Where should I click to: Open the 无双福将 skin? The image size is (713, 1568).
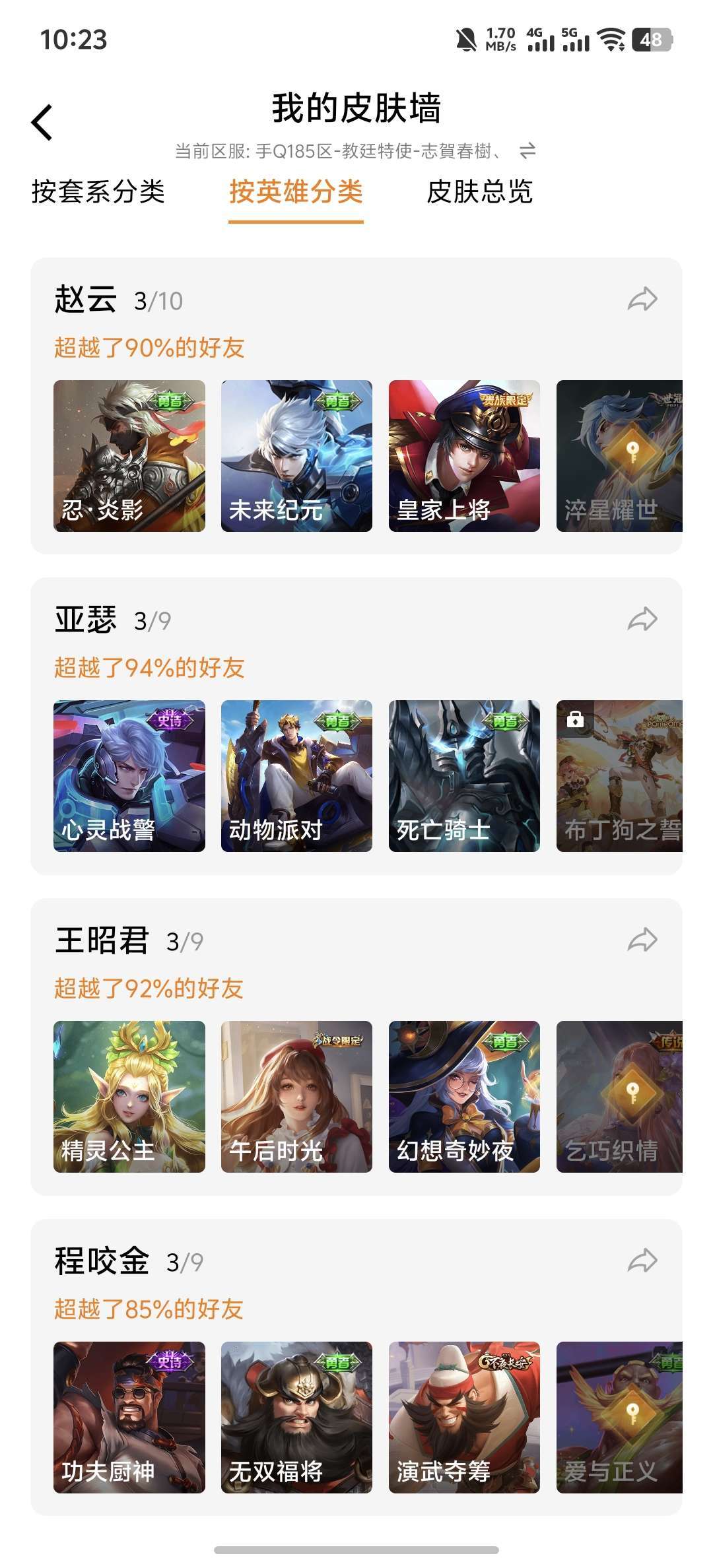point(296,1418)
